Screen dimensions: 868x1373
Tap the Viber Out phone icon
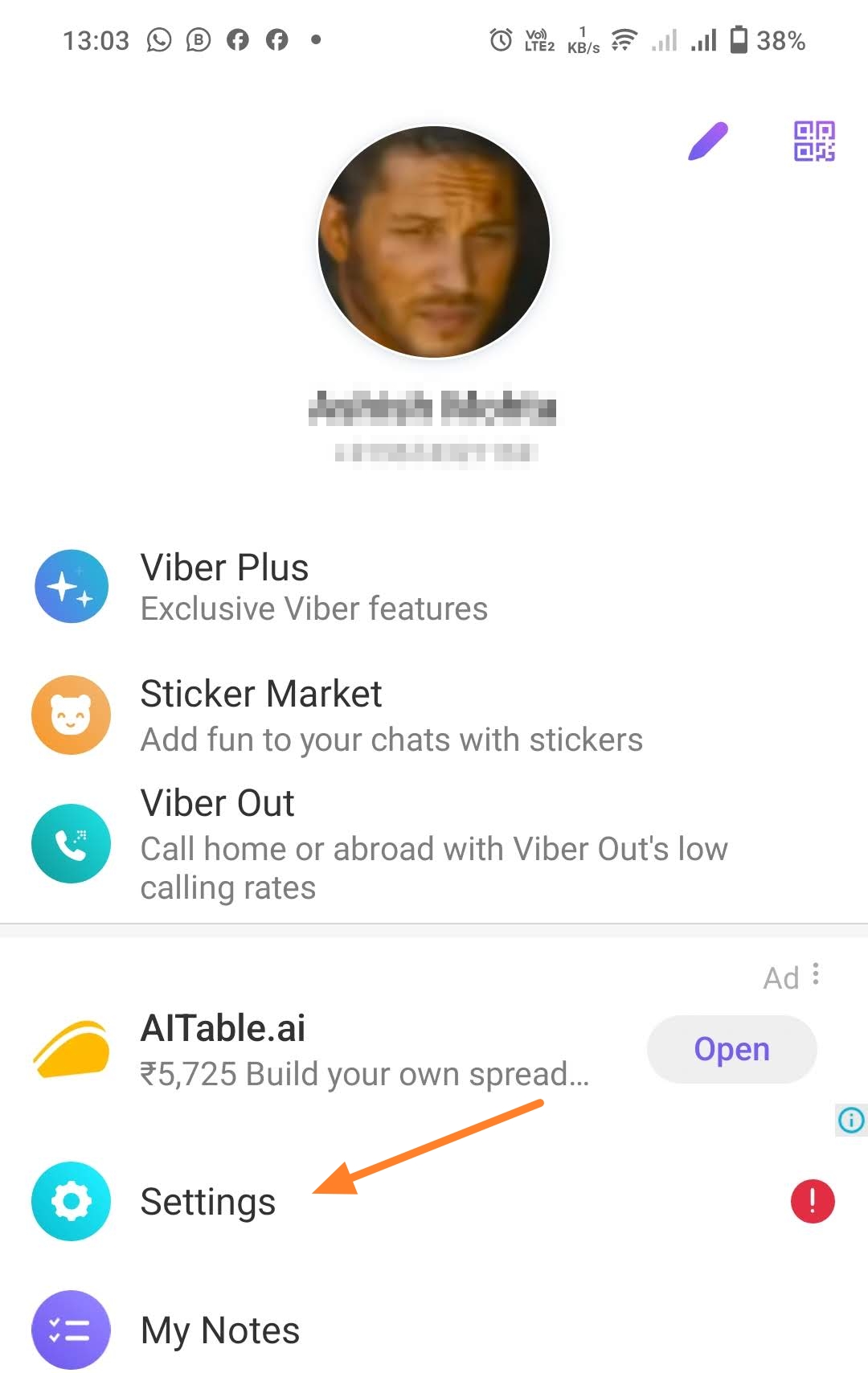point(71,843)
